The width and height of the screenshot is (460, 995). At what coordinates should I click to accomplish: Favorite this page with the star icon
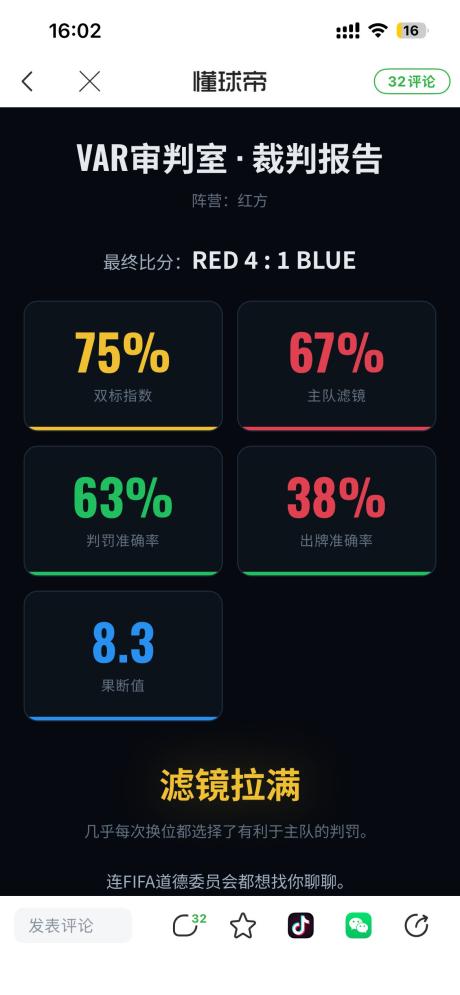coord(243,926)
